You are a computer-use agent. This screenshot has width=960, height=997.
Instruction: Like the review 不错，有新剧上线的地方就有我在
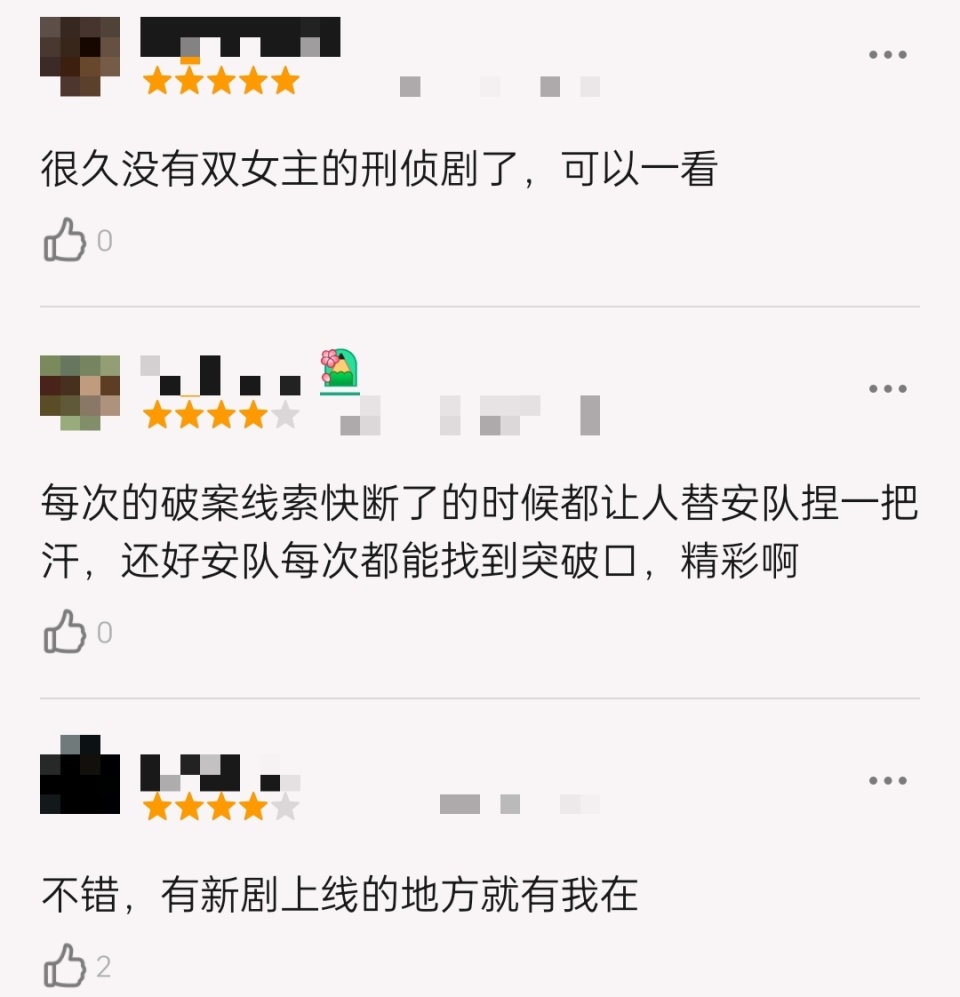point(66,966)
